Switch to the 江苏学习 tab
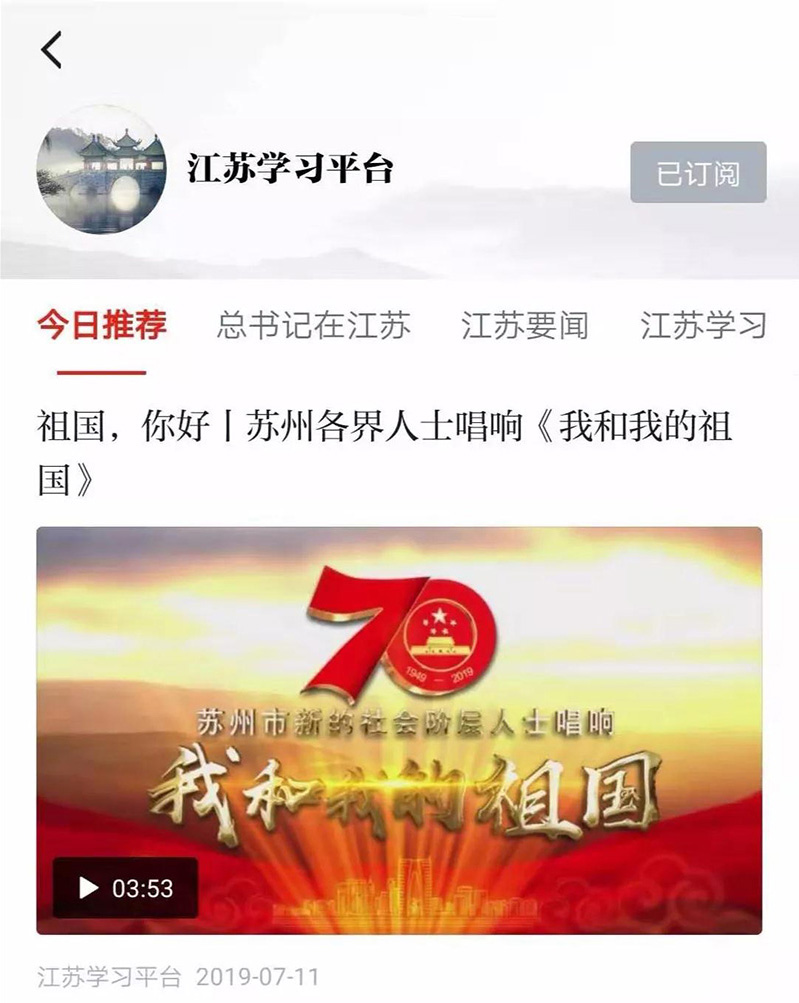The height and width of the screenshot is (1003, 799). coord(703,325)
